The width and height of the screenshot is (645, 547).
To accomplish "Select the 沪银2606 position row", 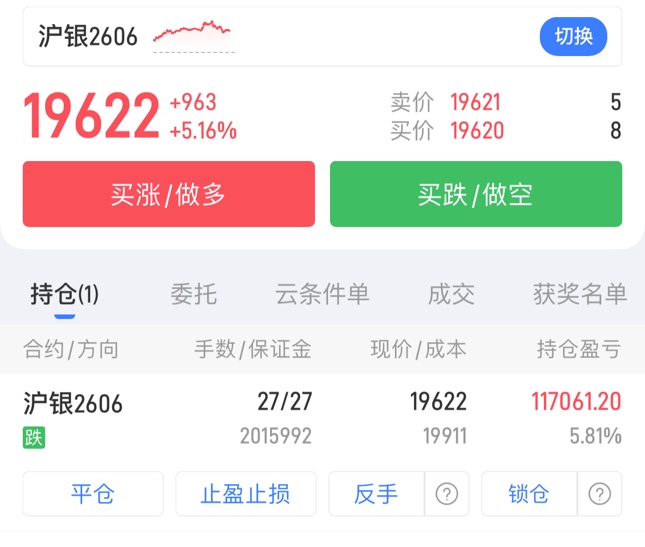I will pos(322,418).
